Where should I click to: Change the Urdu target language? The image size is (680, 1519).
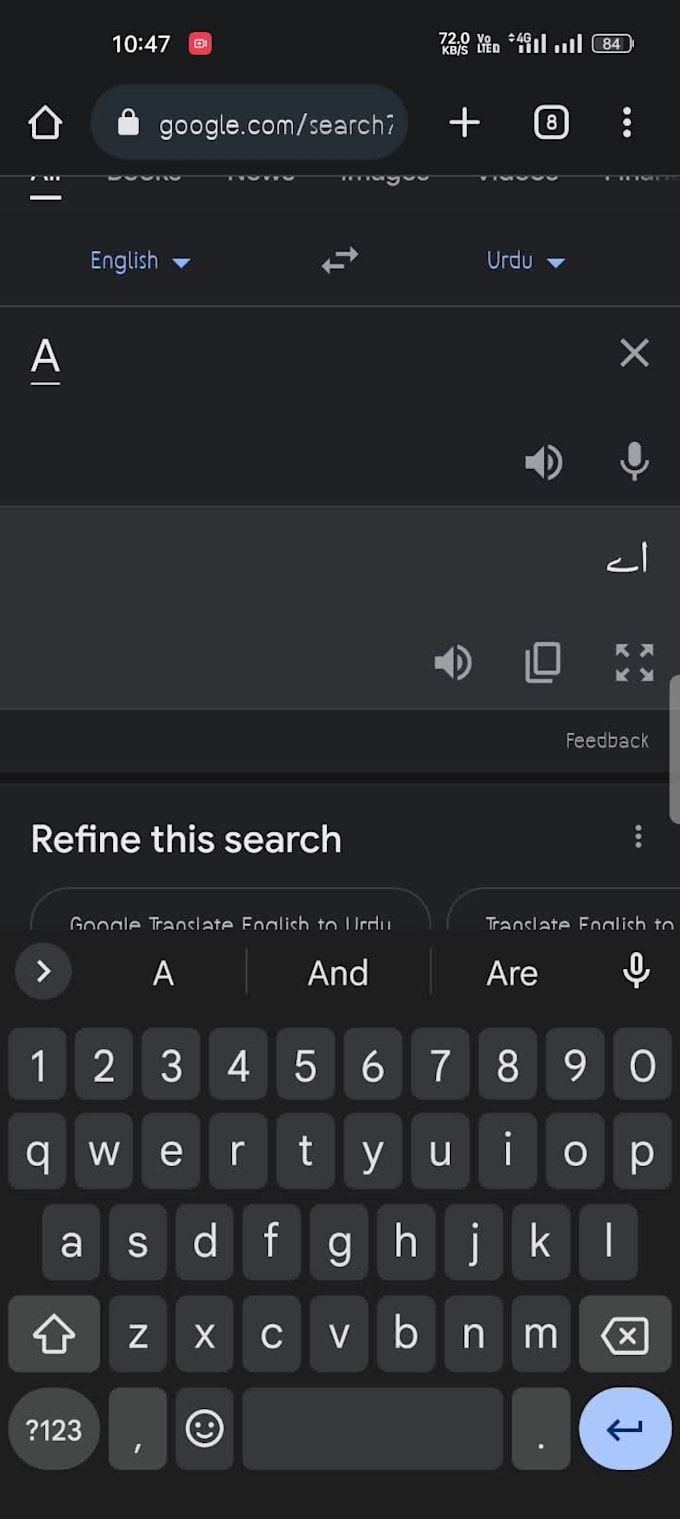(525, 261)
